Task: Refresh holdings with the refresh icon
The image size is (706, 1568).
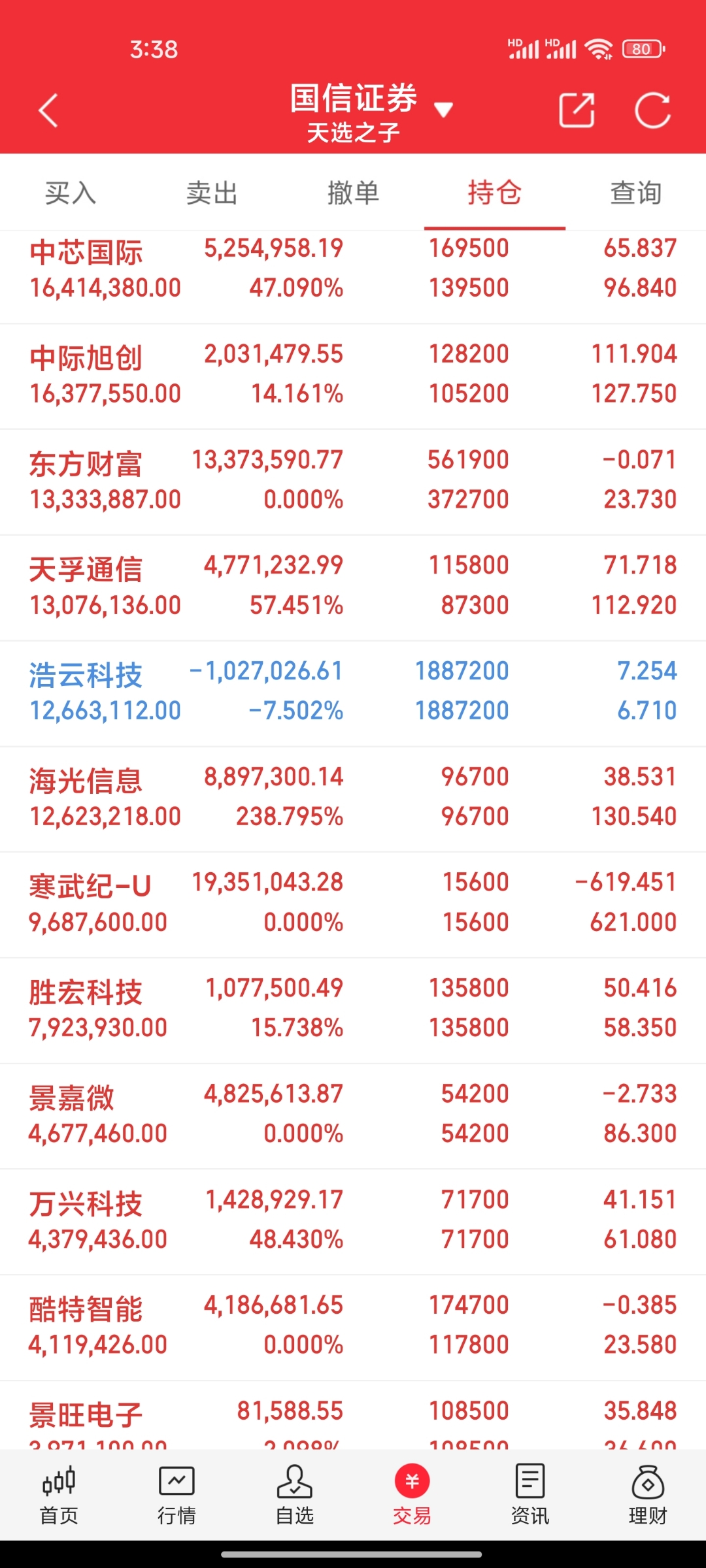Action: (653, 110)
